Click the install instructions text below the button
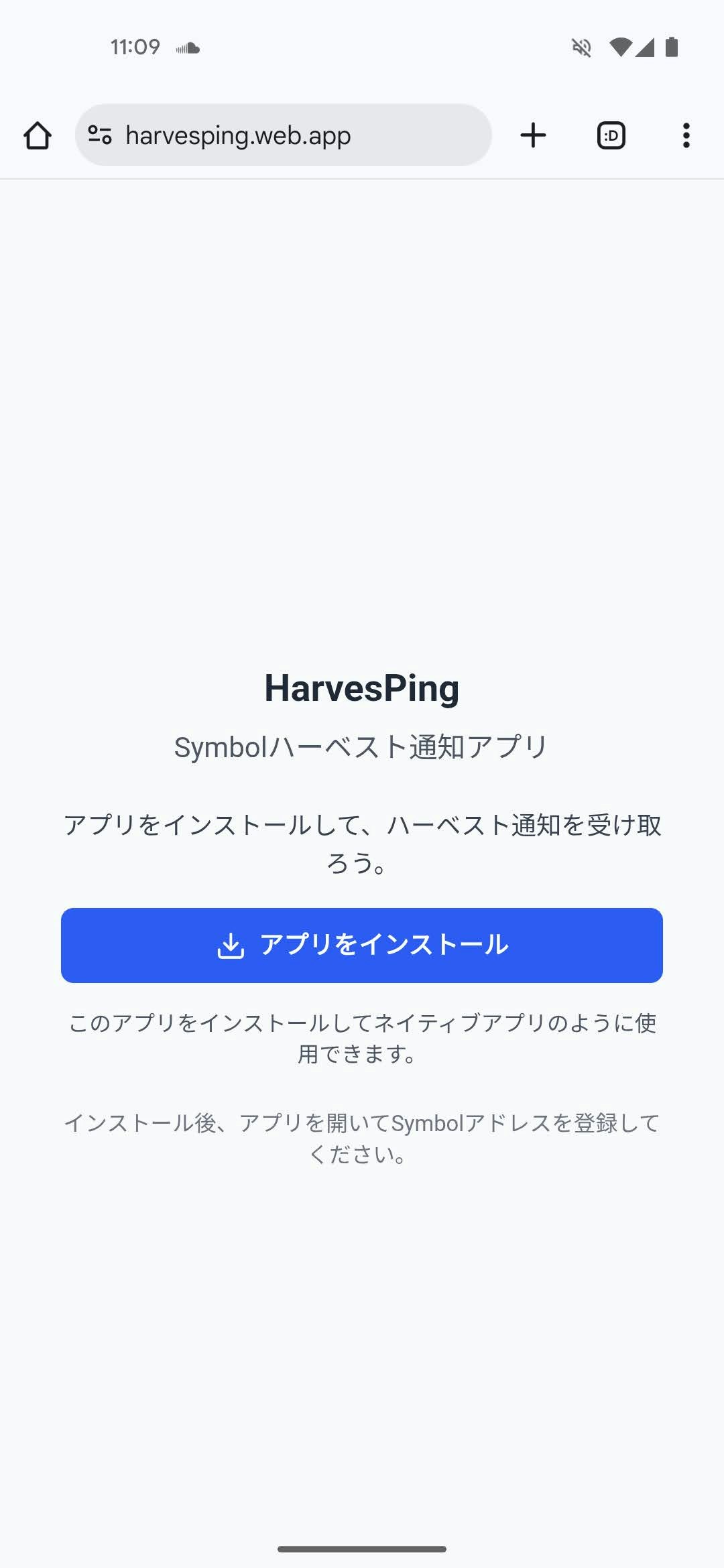The height and width of the screenshot is (1568, 724). click(x=362, y=1039)
